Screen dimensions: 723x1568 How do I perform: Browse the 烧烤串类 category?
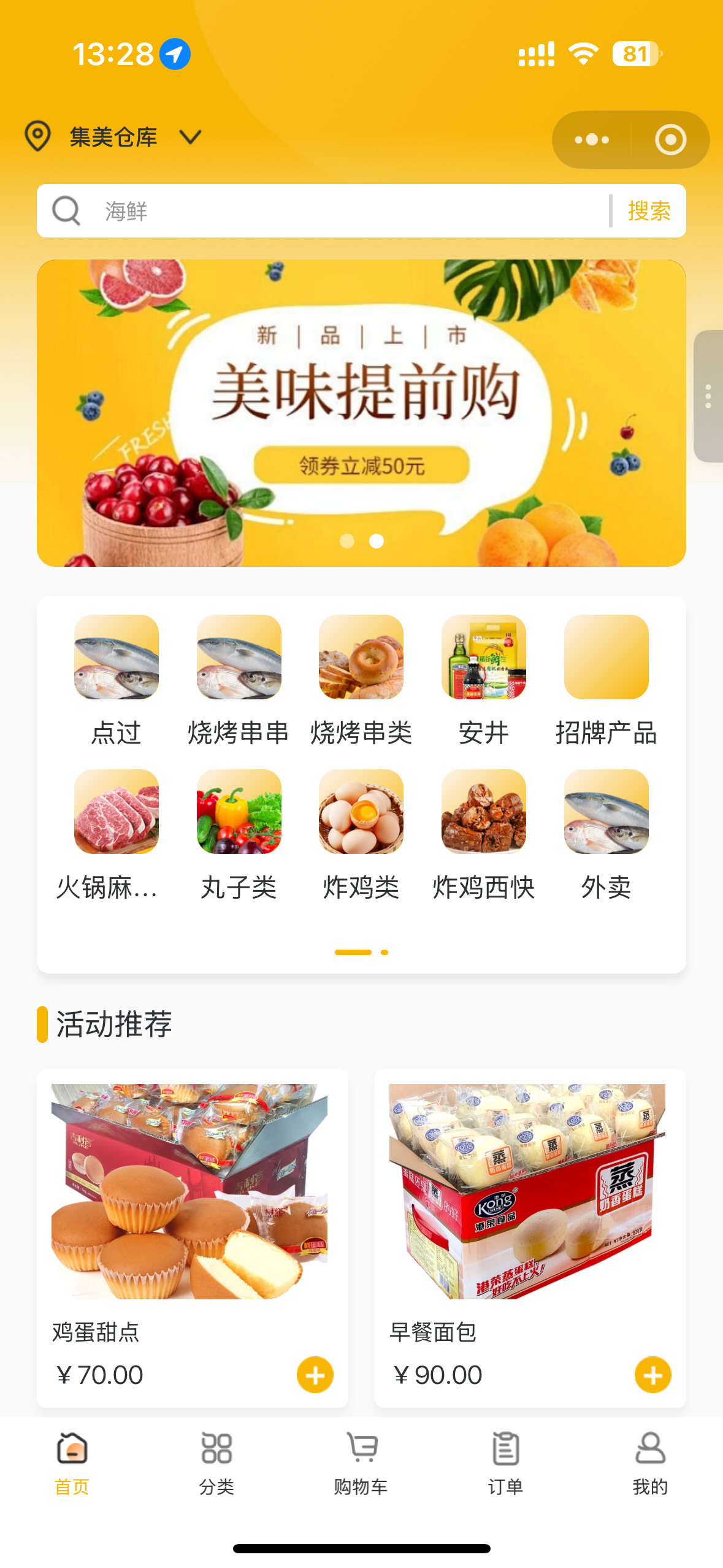coord(361,680)
